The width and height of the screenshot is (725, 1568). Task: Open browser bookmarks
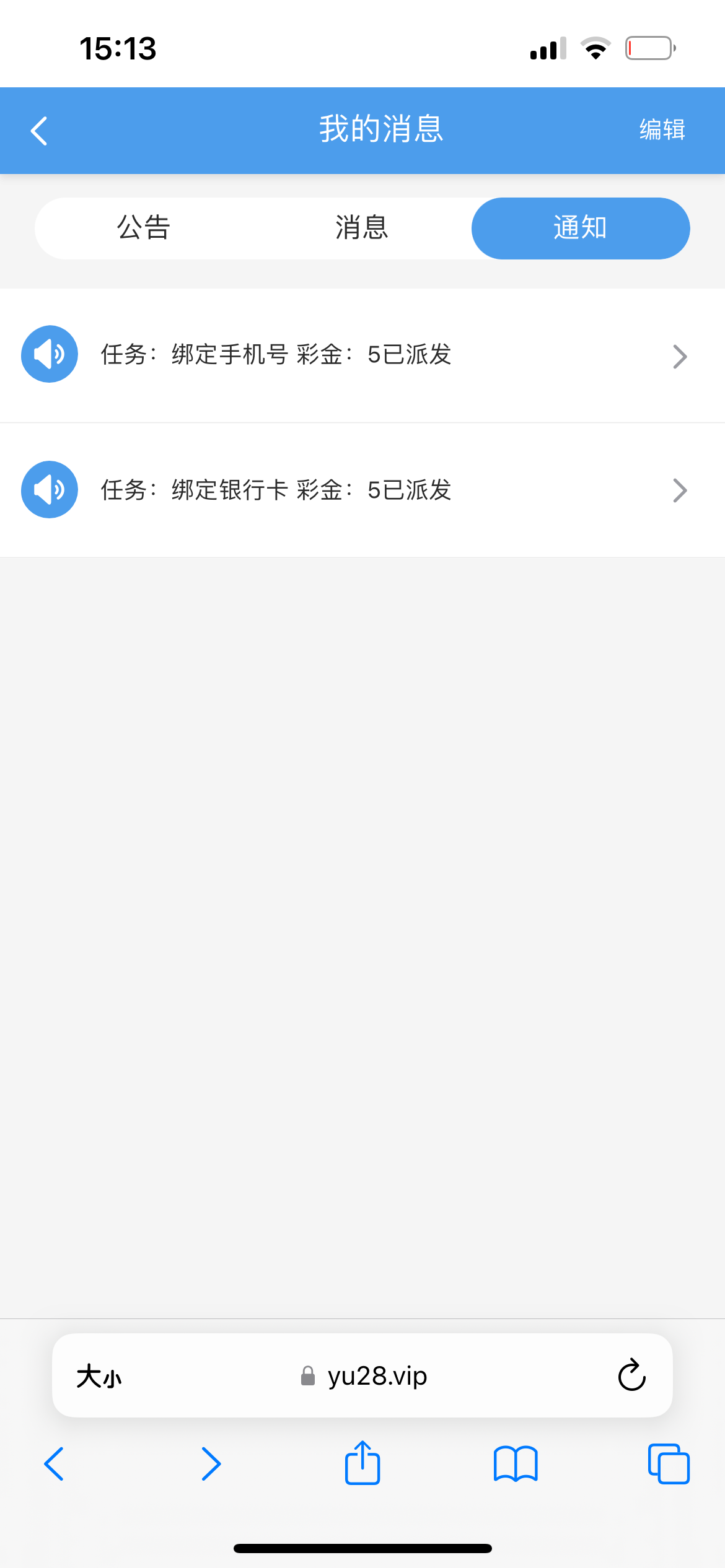516,1464
